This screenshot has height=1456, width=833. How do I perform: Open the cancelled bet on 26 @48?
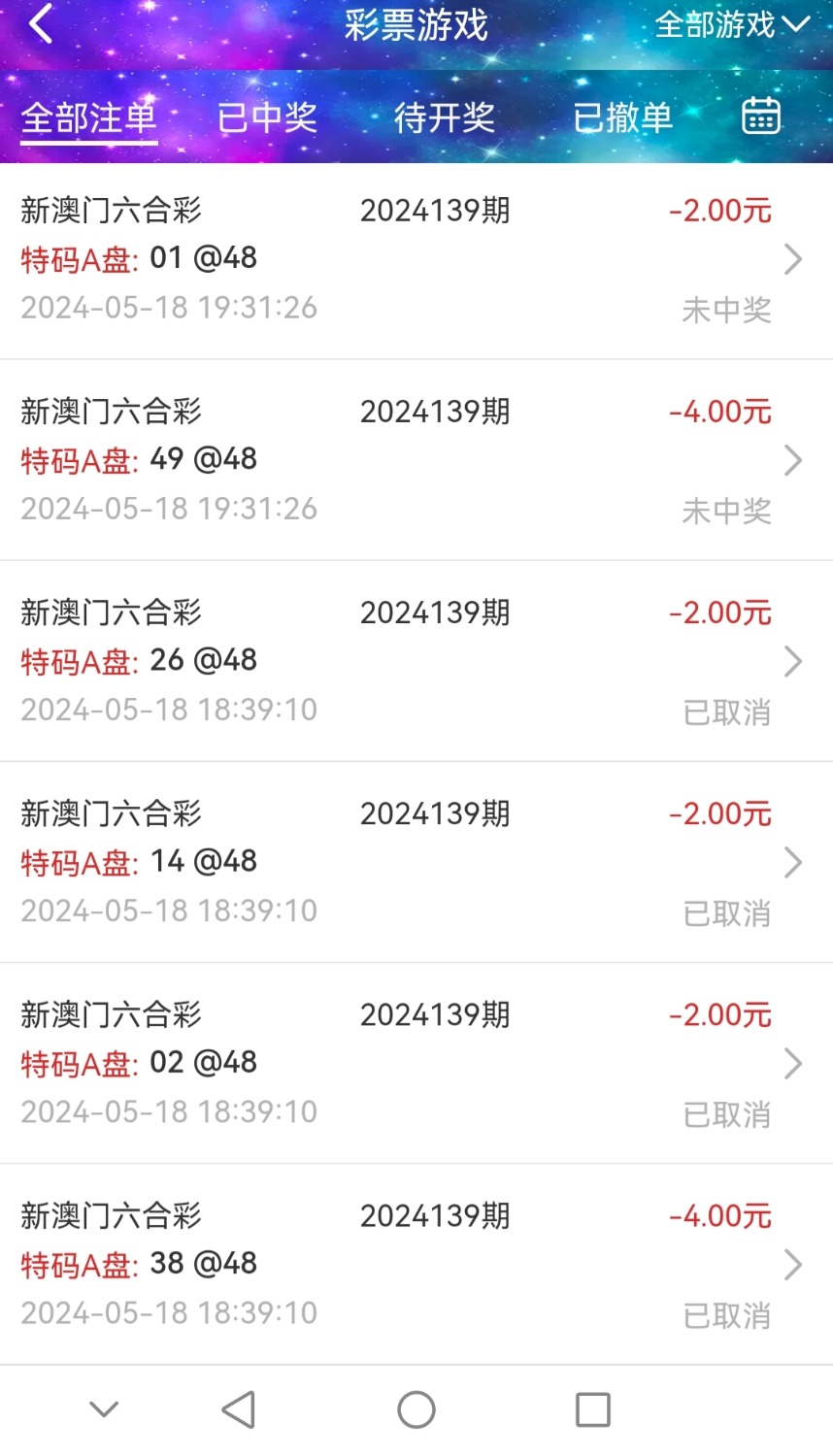click(x=416, y=661)
